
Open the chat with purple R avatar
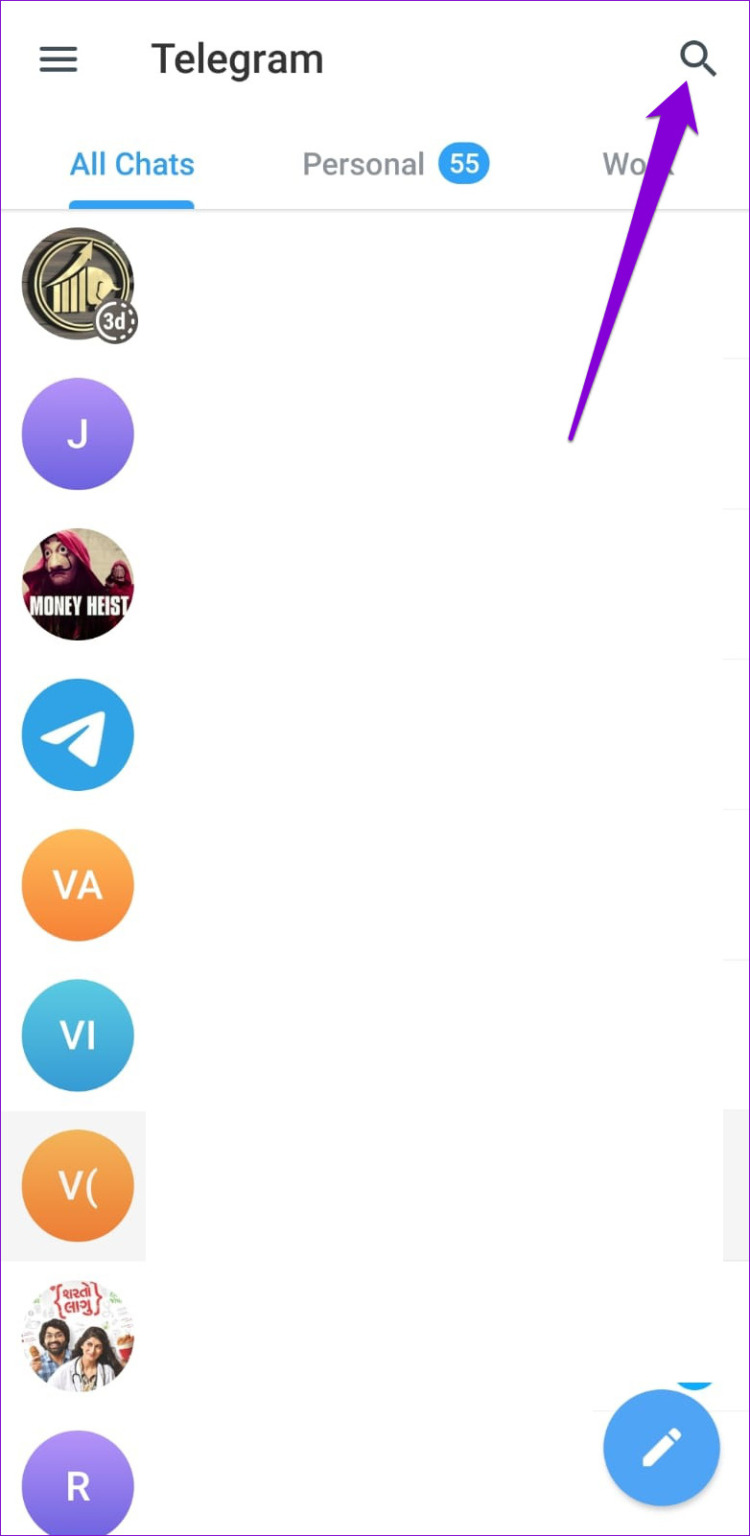pos(78,1485)
